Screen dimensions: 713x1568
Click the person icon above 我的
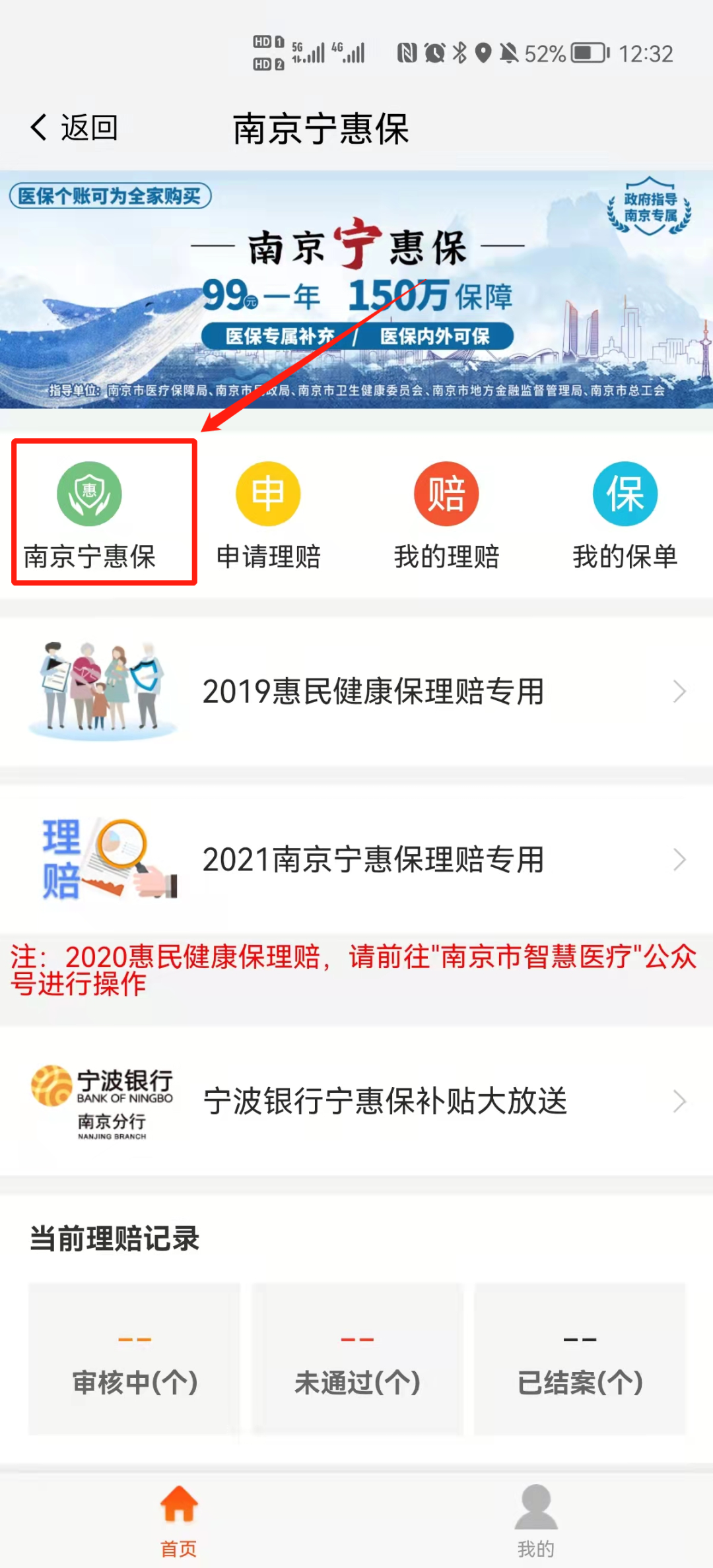pos(536,1508)
